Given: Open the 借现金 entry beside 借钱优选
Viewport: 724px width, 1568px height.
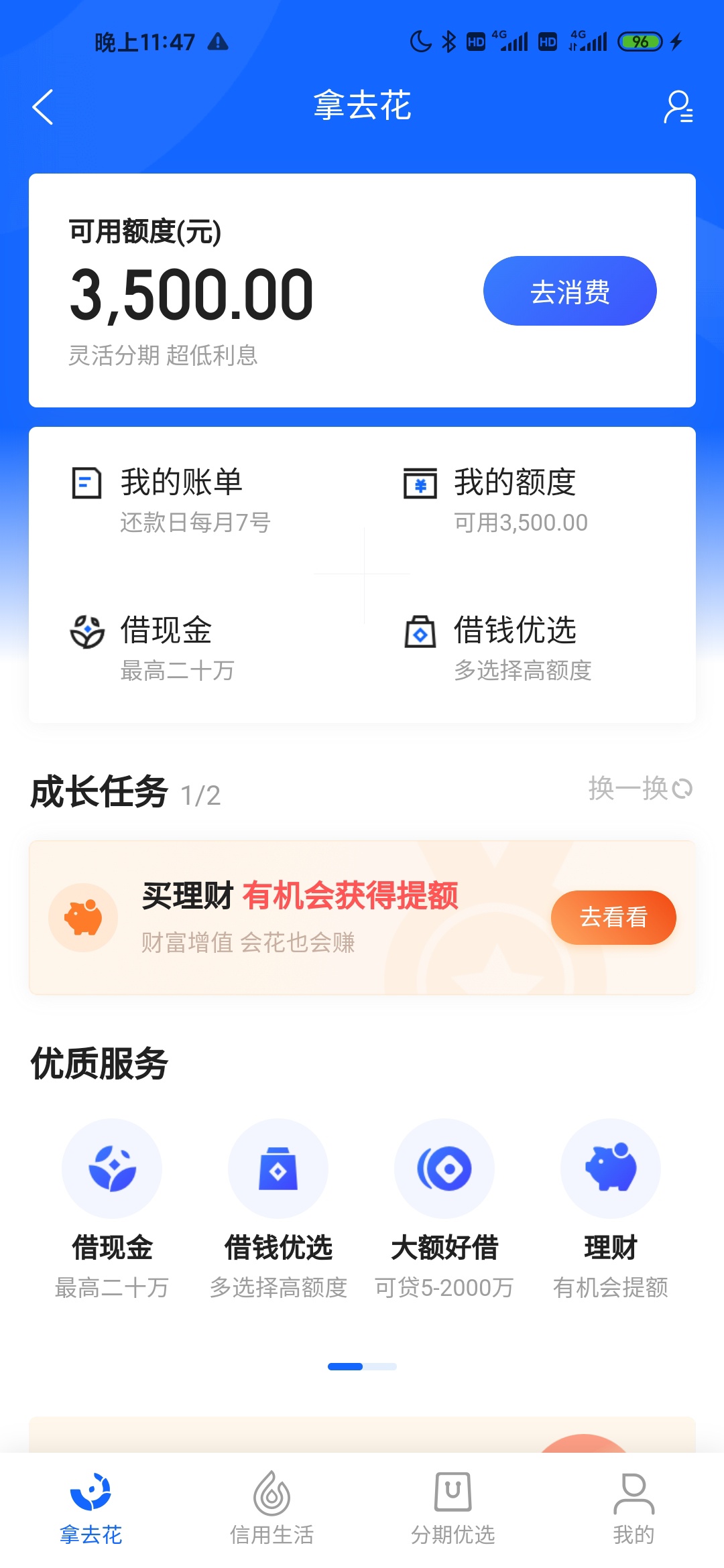Looking at the screenshot, I should [153, 648].
